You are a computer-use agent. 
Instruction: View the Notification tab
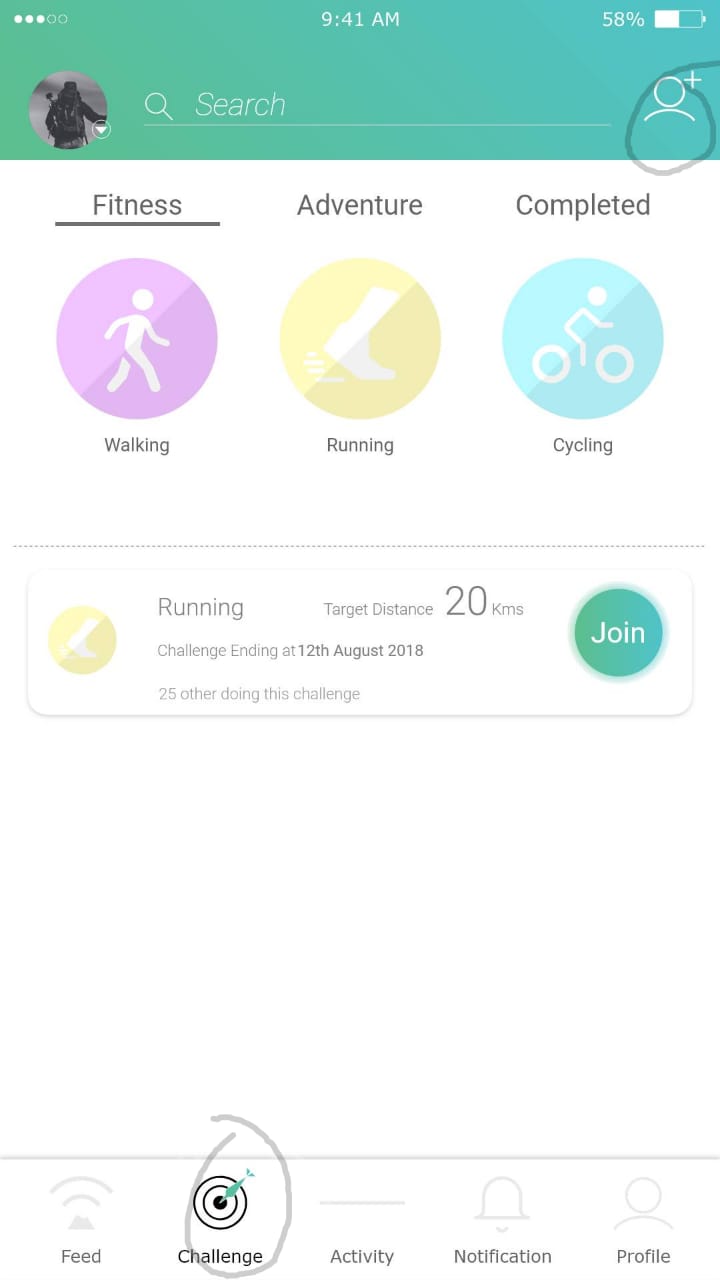[x=502, y=1220]
